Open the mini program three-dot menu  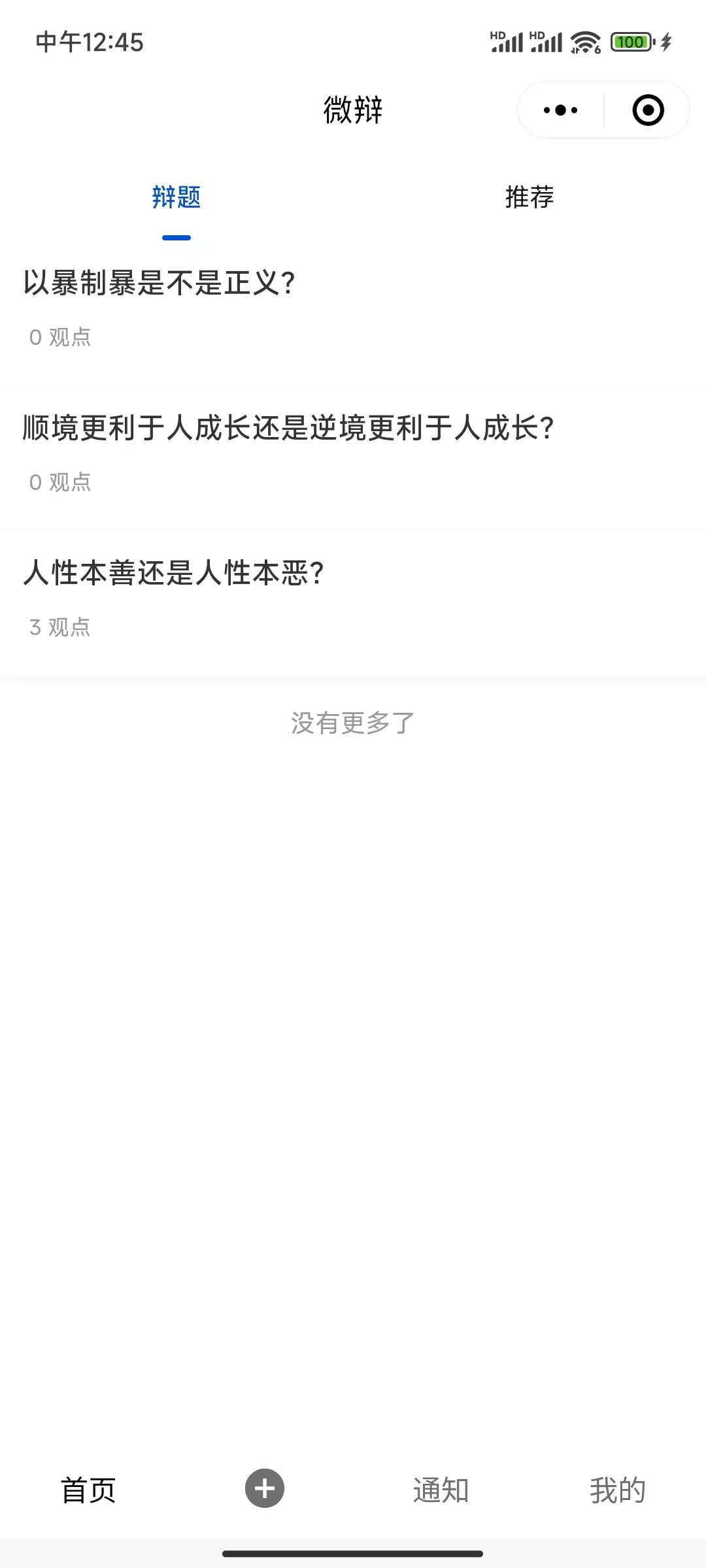560,110
